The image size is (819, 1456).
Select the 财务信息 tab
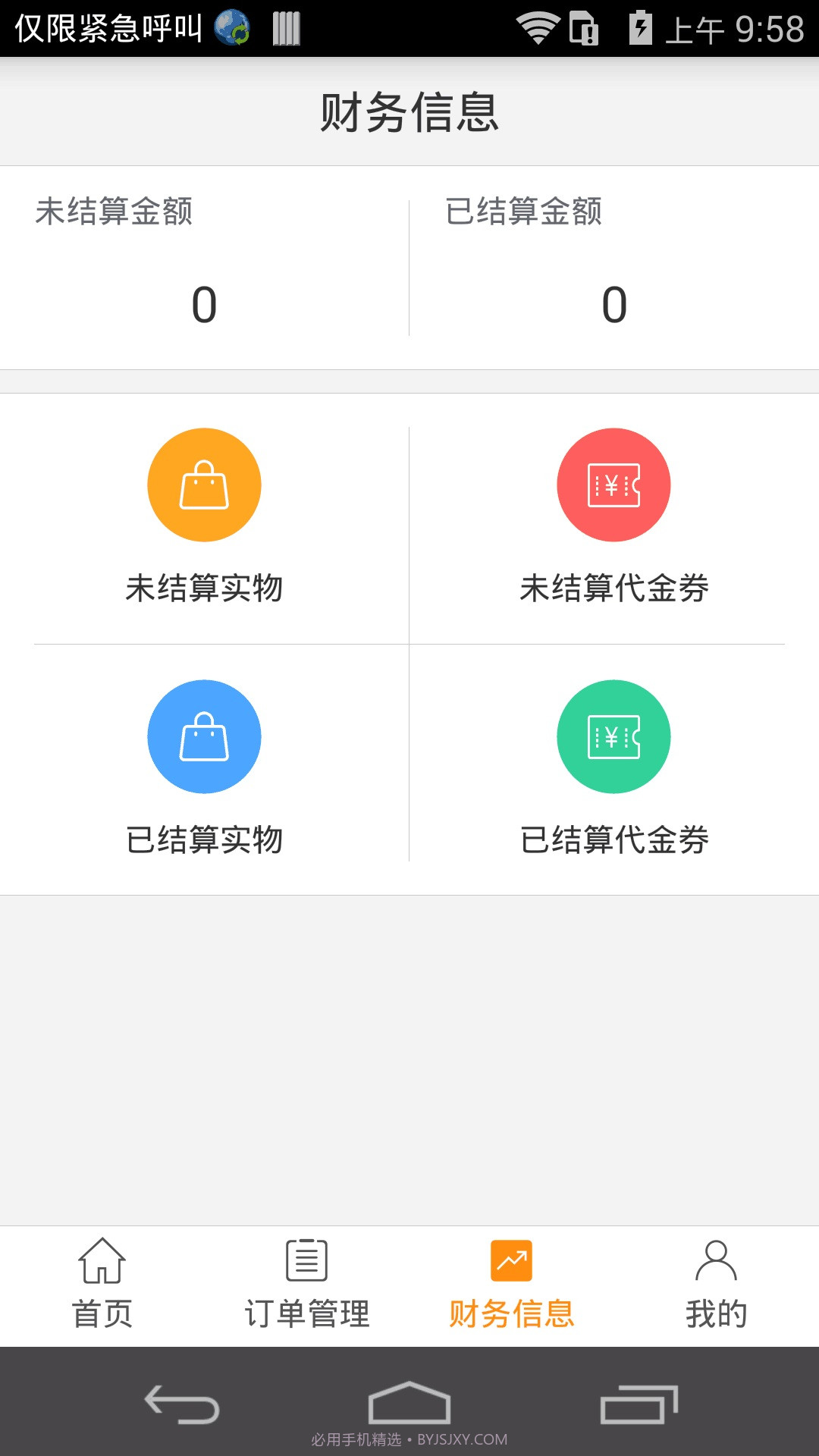(x=512, y=1310)
